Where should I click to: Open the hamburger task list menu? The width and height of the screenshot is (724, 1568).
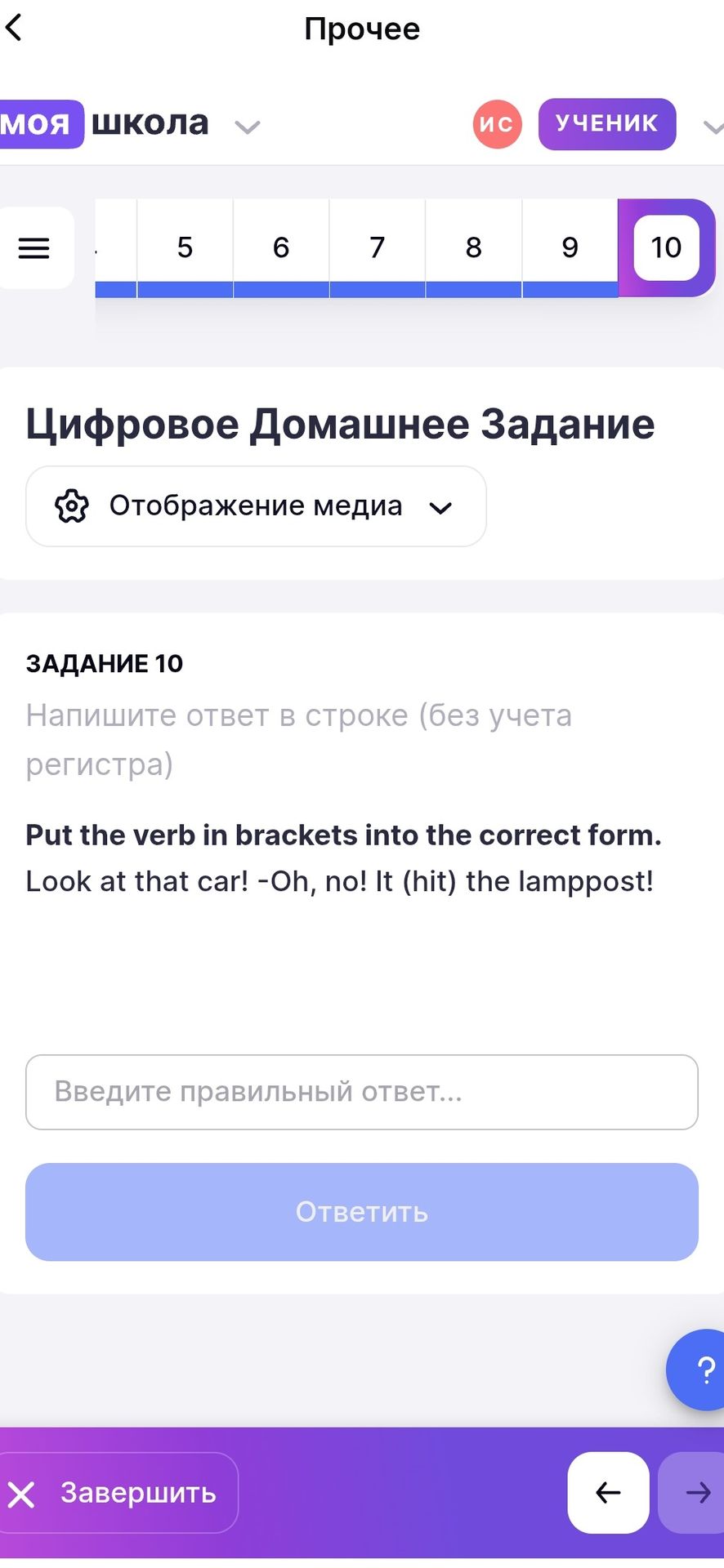34,247
